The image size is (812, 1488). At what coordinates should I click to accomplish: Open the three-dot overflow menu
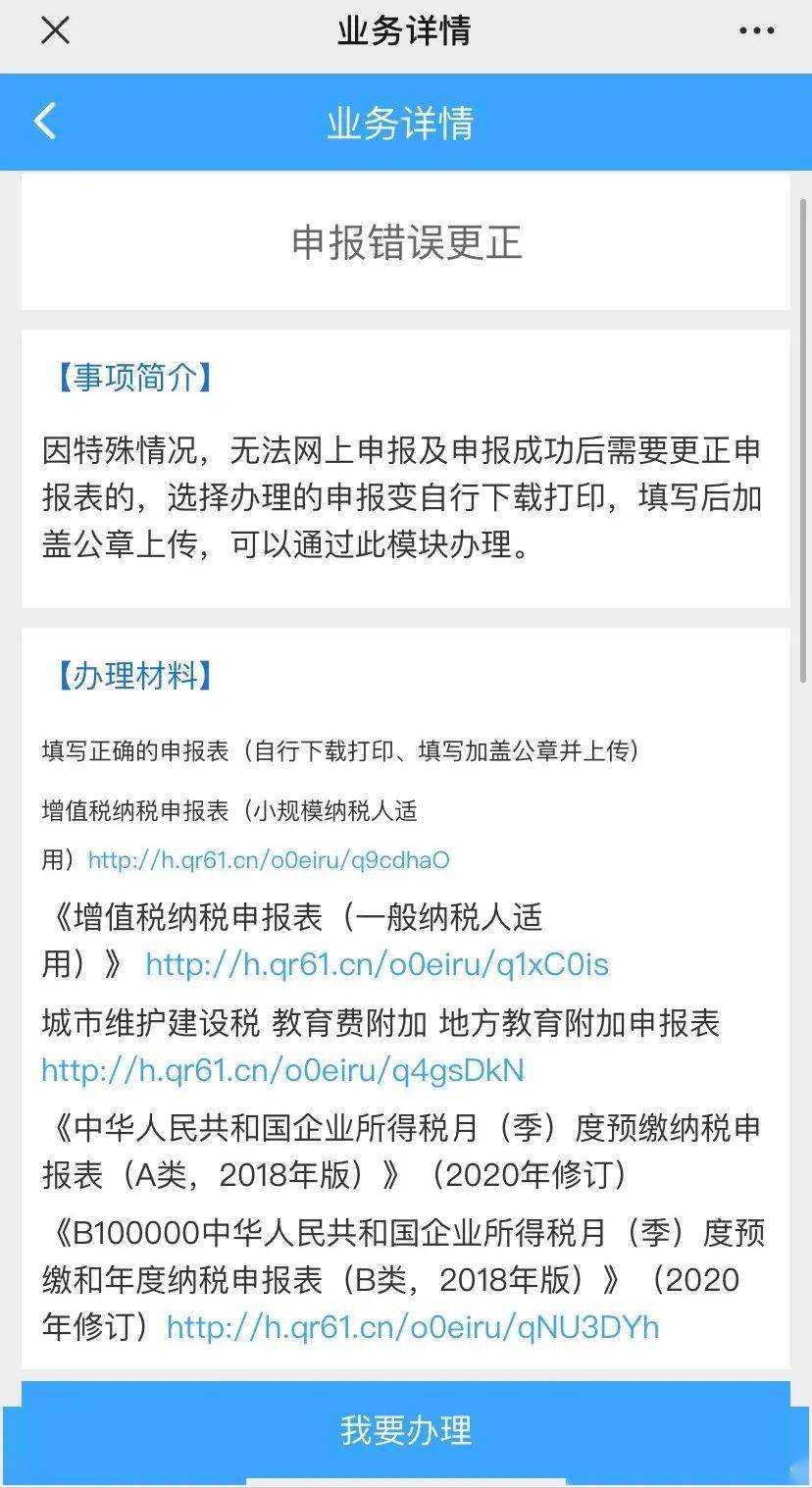coord(756,31)
